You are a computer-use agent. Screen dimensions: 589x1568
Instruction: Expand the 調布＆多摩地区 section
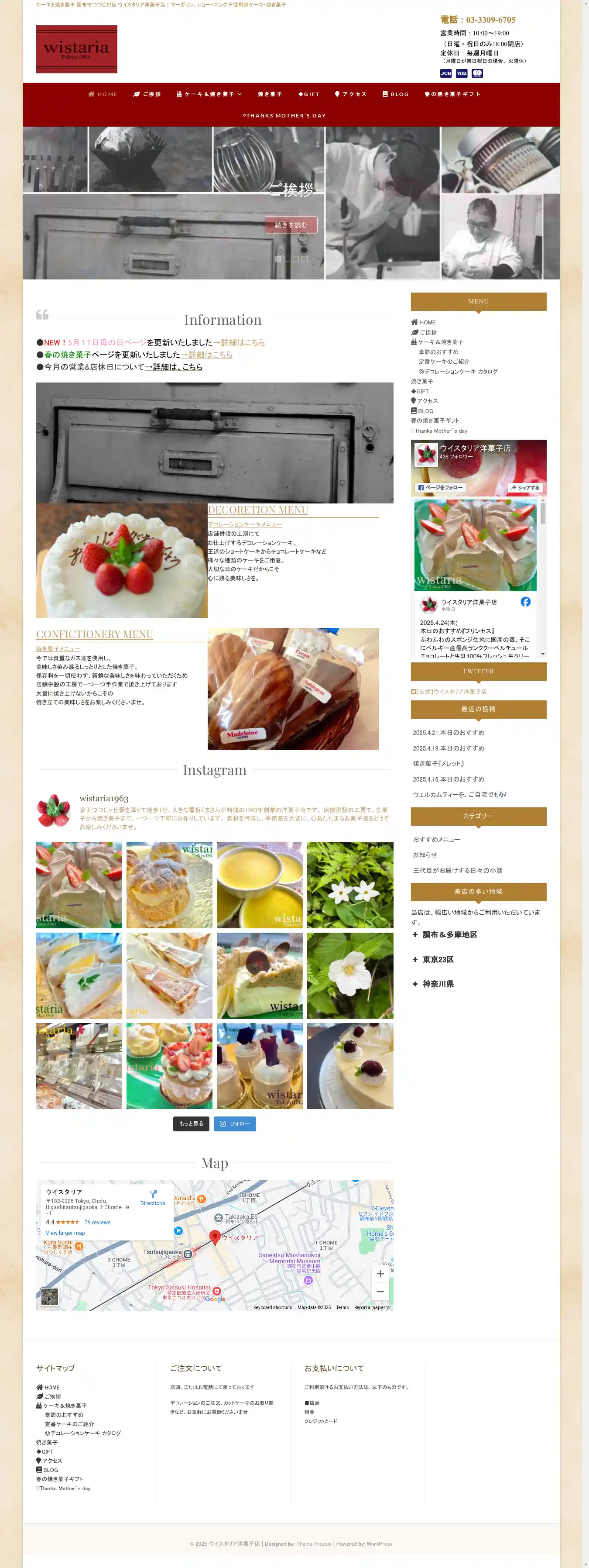point(449,934)
